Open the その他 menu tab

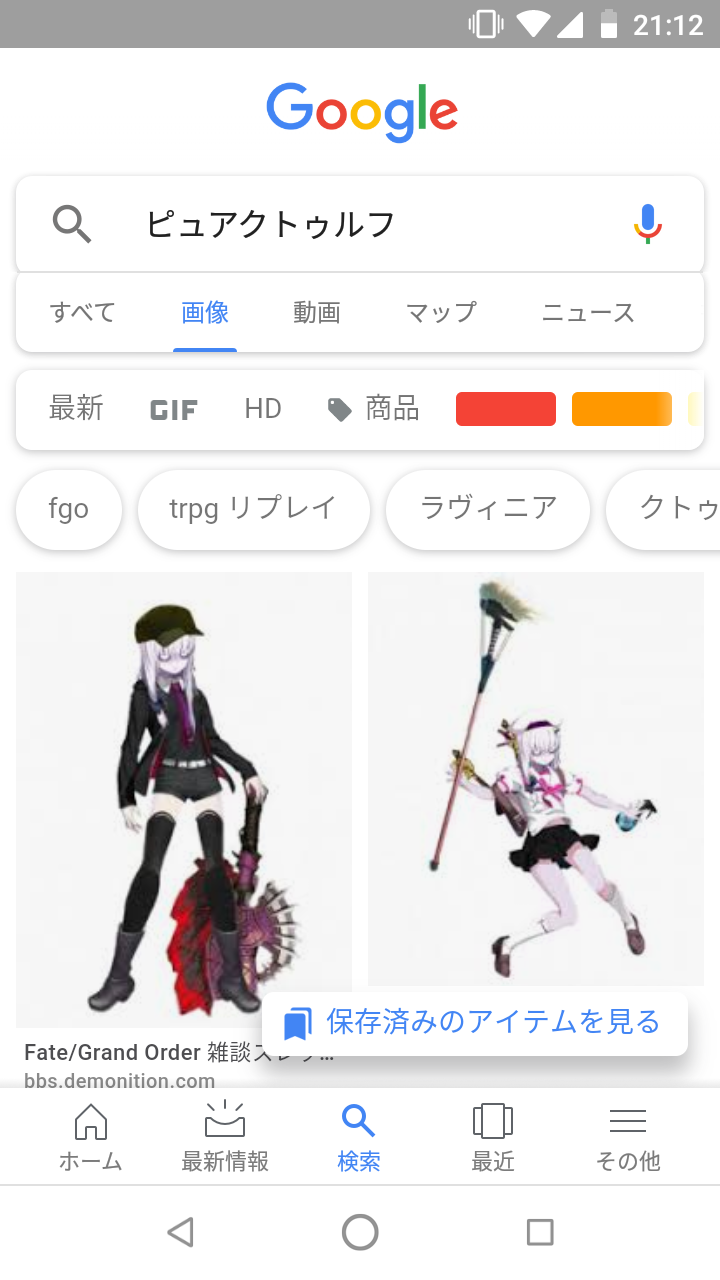tap(628, 1137)
